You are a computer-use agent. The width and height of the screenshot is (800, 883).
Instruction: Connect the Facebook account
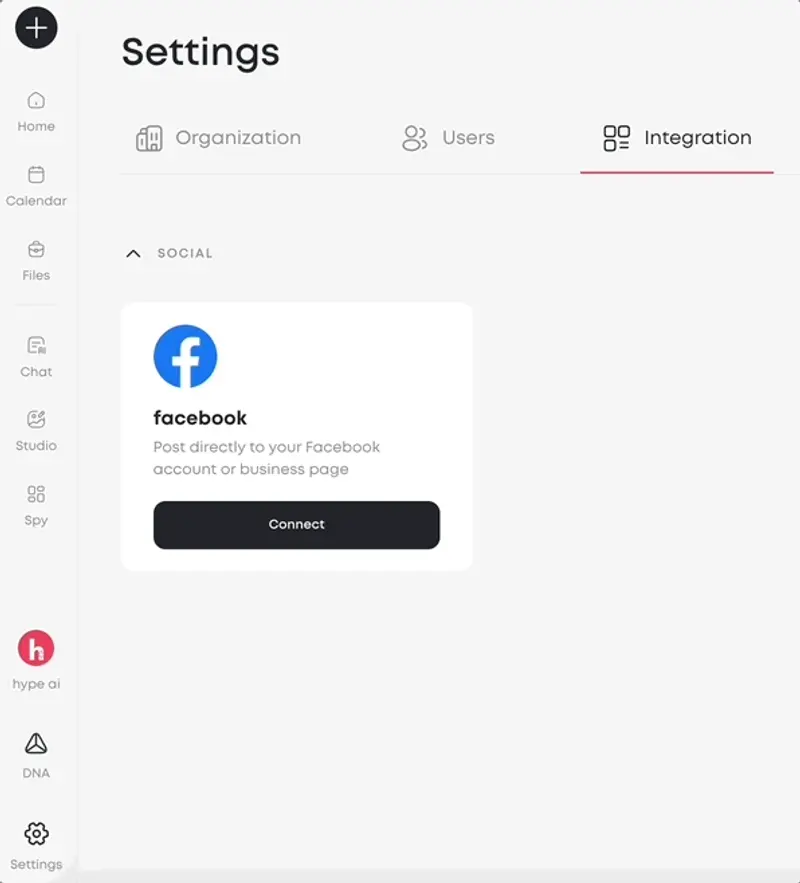pyautogui.click(x=296, y=525)
